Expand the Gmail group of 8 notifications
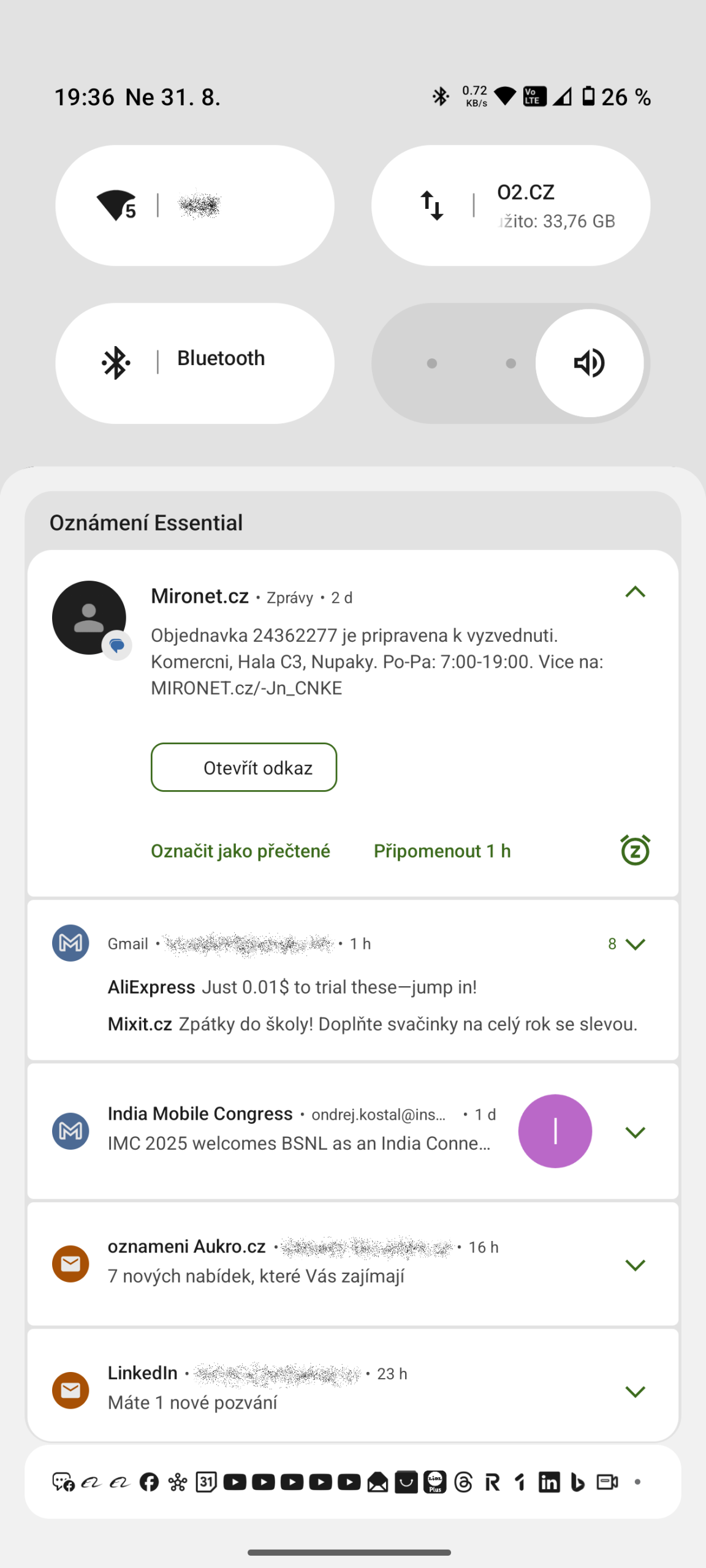 pyautogui.click(x=627, y=944)
